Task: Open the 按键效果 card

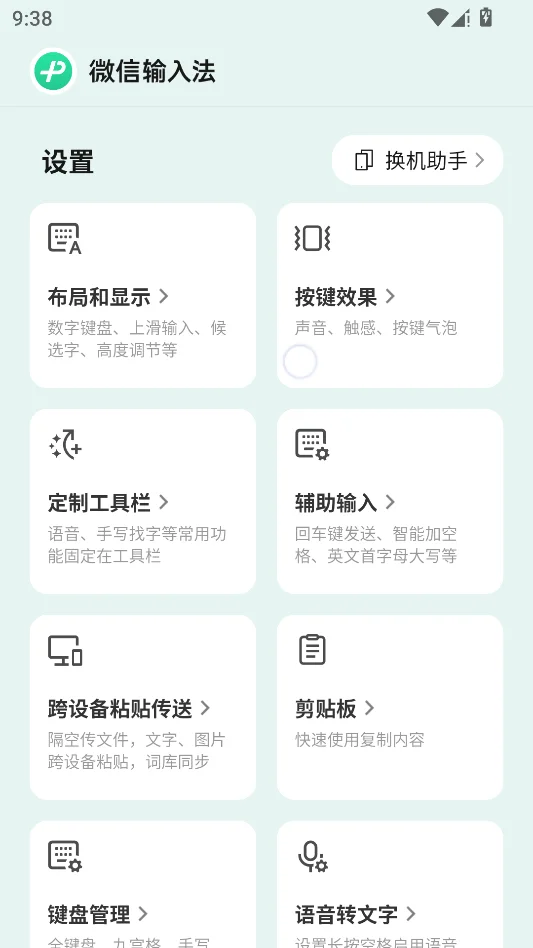Action: (390, 296)
